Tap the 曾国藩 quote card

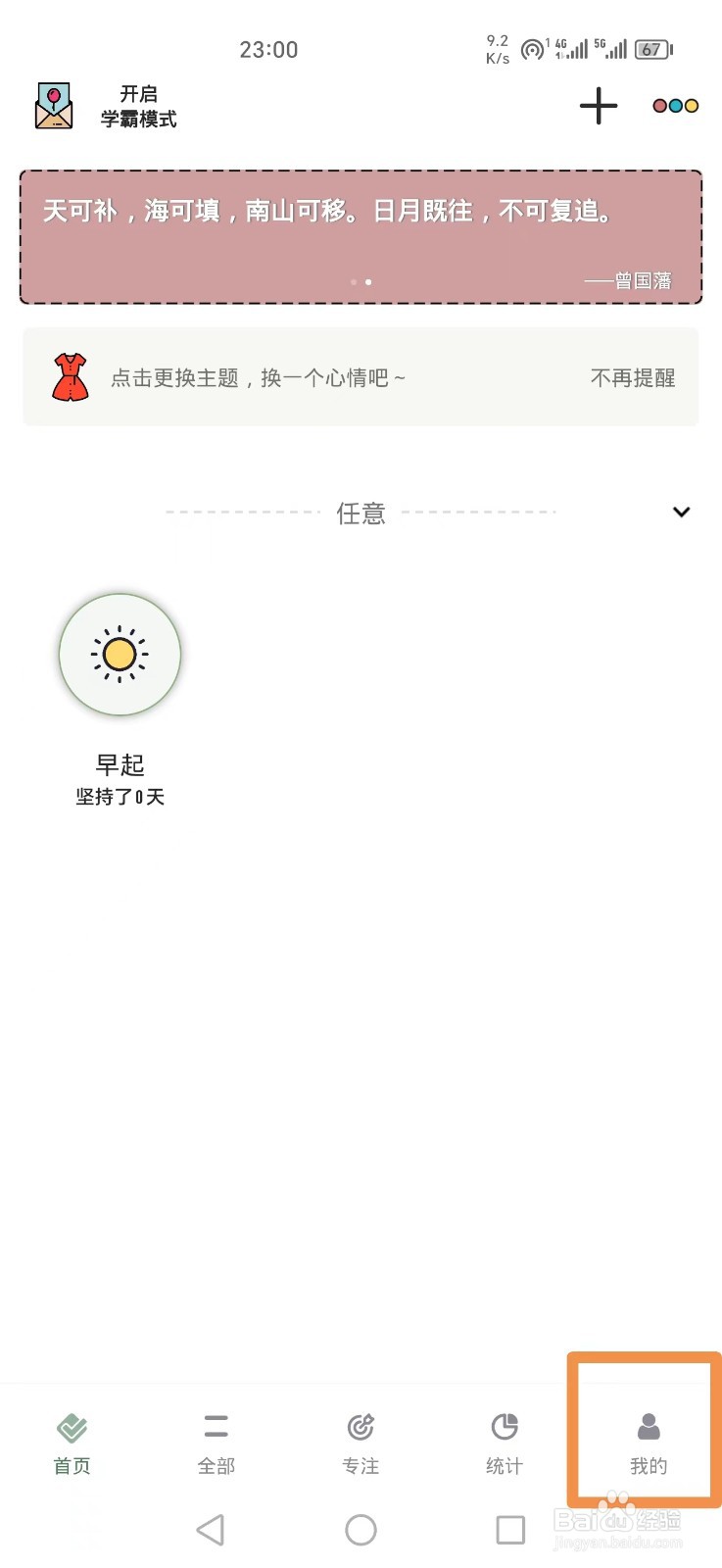(361, 235)
